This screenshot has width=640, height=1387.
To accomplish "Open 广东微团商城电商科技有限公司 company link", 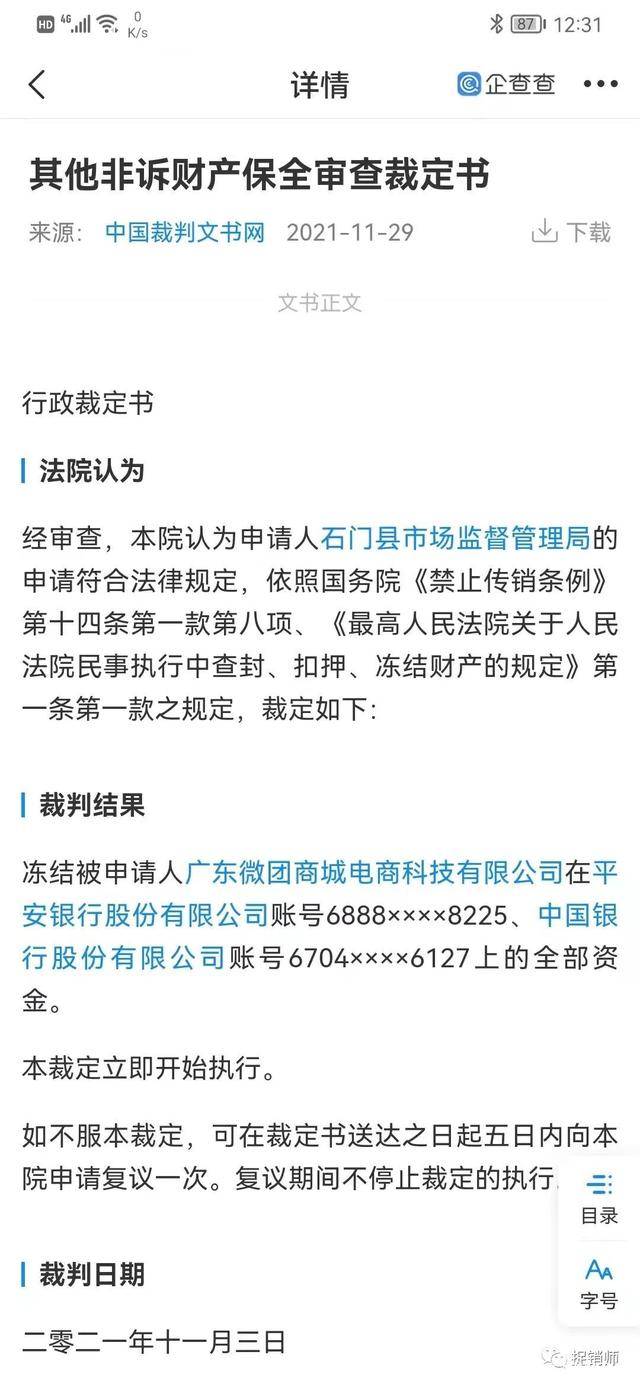I will click(375, 873).
